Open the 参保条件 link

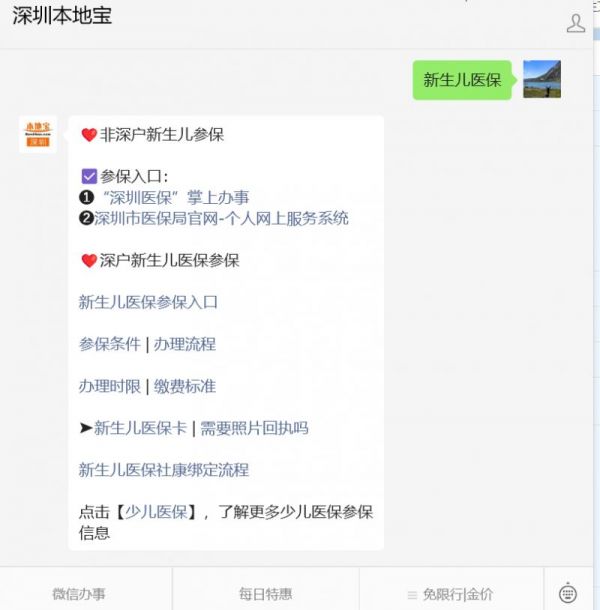[110, 344]
